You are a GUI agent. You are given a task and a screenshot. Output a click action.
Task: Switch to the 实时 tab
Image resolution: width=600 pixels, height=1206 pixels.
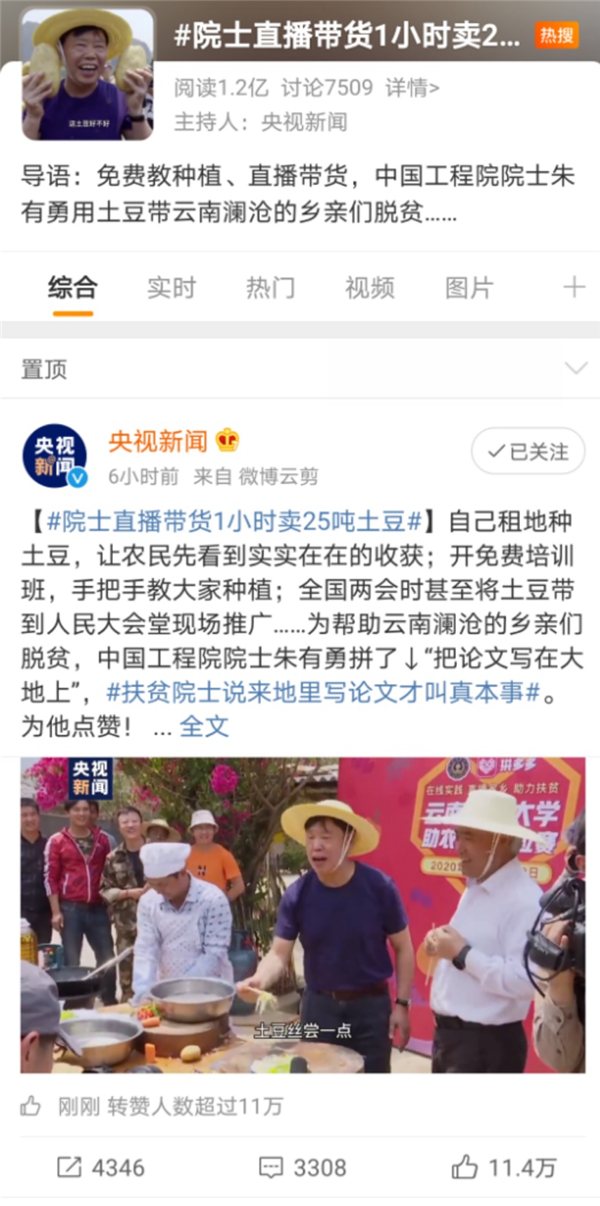click(172, 288)
